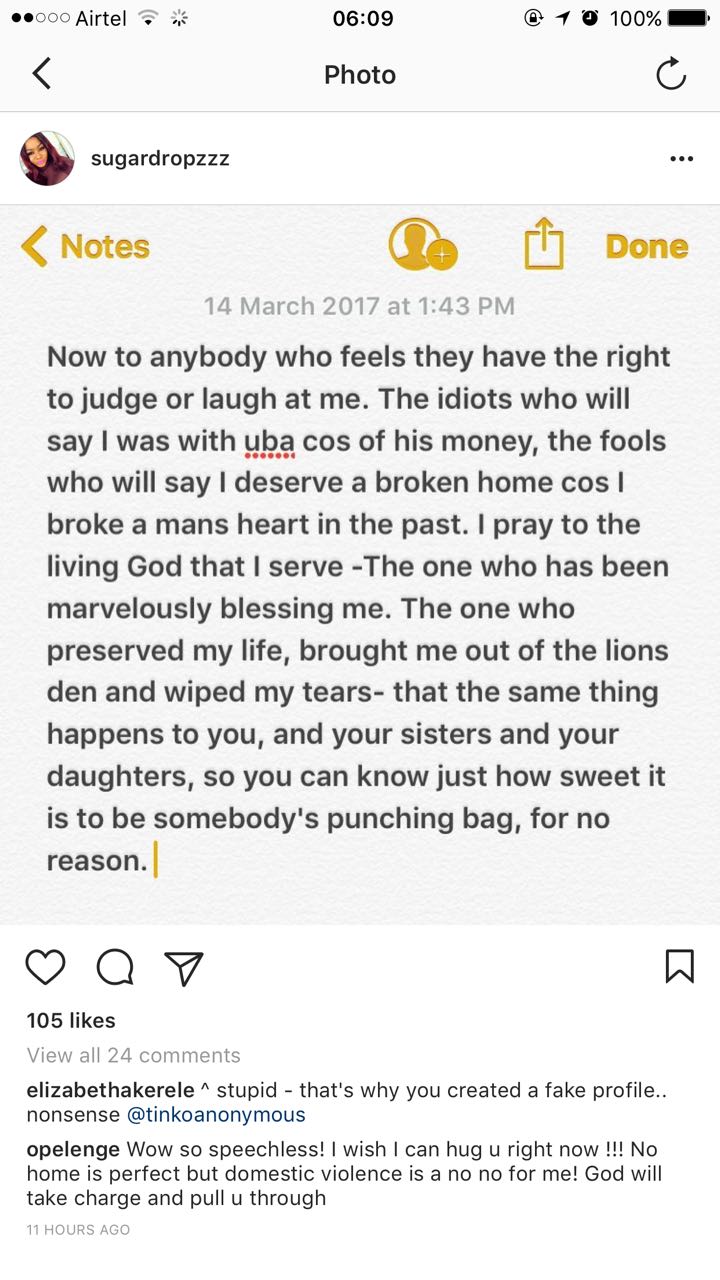Open the sugardropzzz username
This screenshot has width=720, height=1280.
pos(160,159)
